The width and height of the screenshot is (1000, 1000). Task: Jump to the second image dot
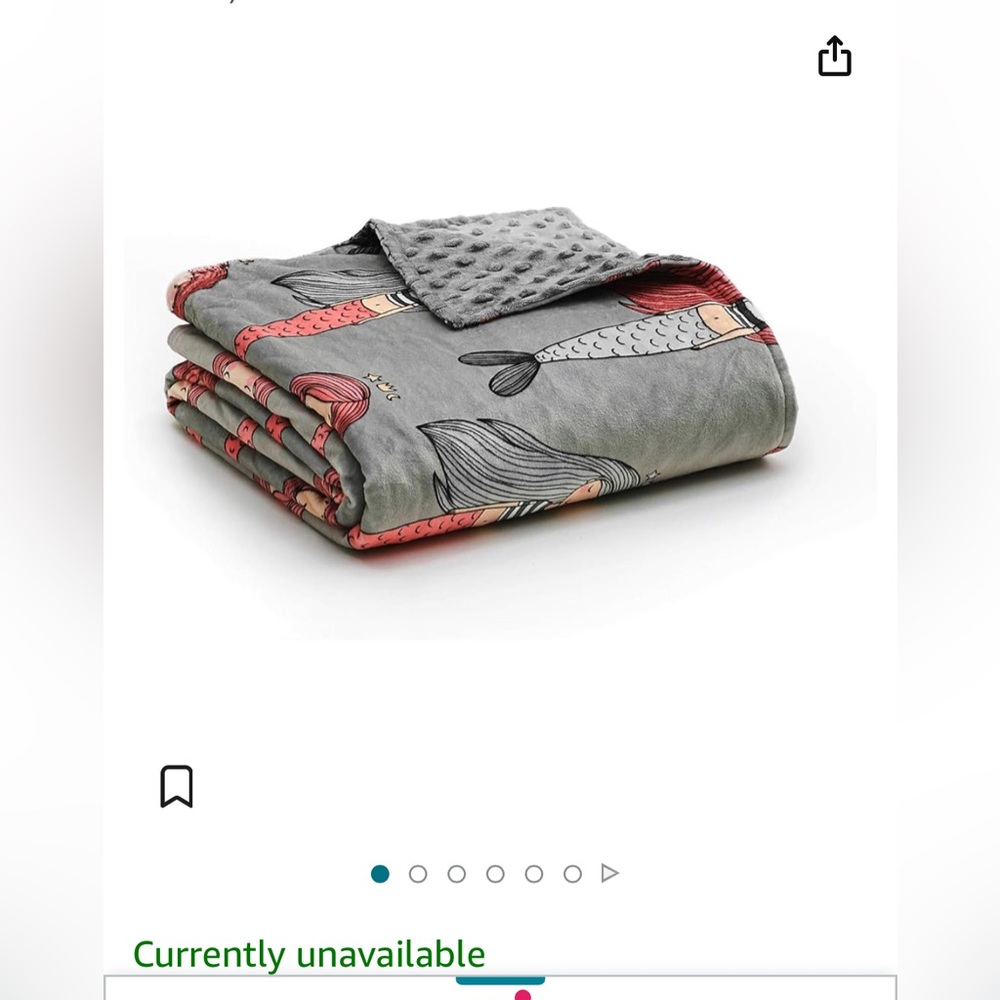pyautogui.click(x=418, y=874)
